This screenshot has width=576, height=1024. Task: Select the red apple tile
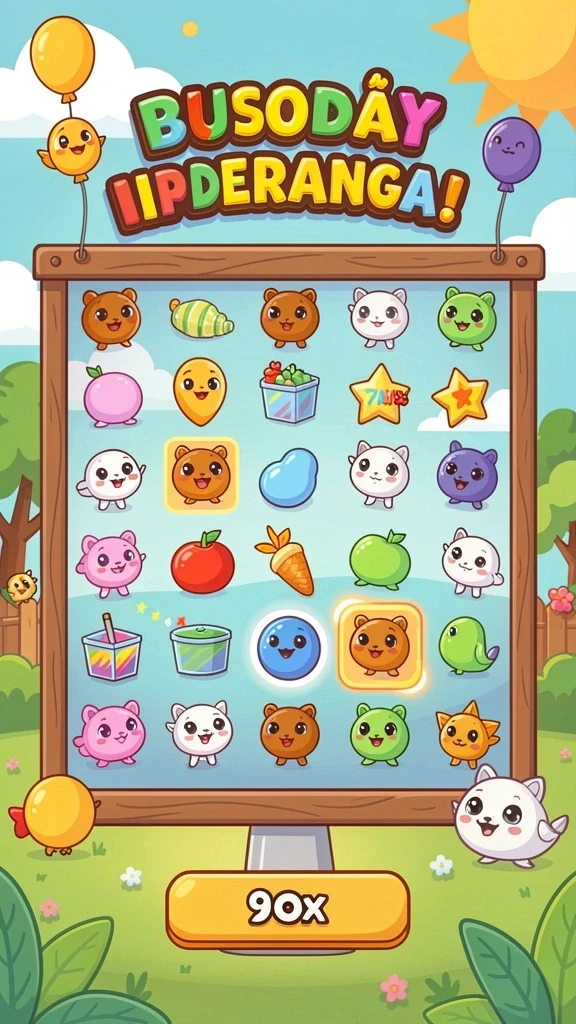coord(203,562)
